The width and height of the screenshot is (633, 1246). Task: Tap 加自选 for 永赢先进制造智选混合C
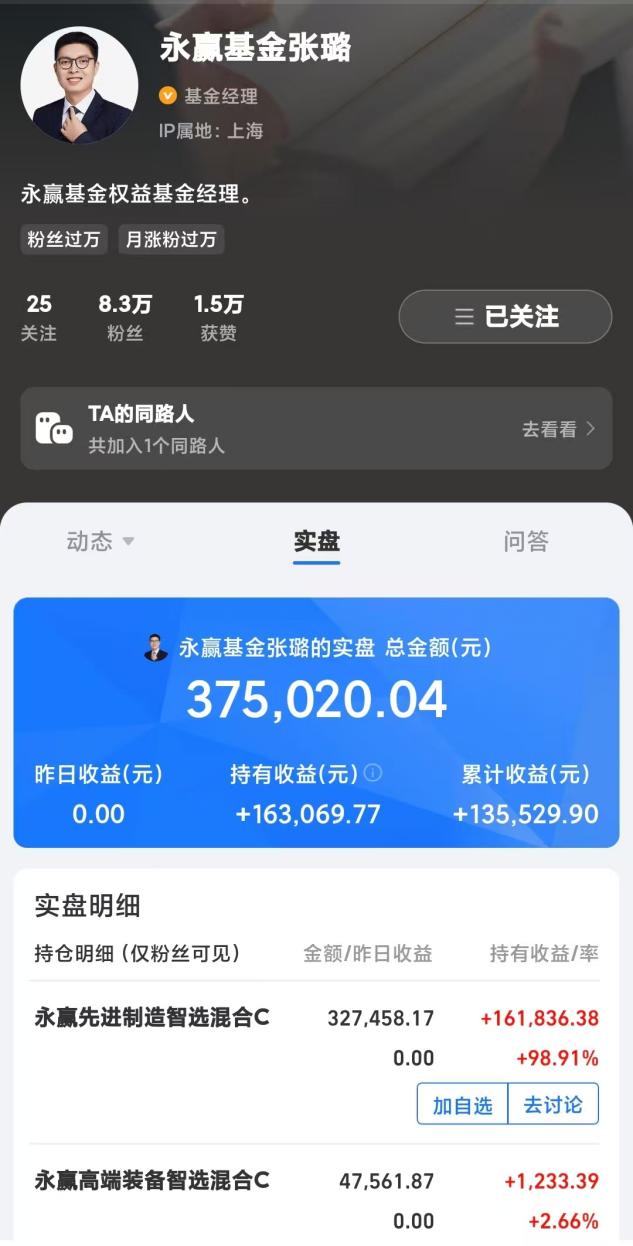click(x=462, y=1105)
